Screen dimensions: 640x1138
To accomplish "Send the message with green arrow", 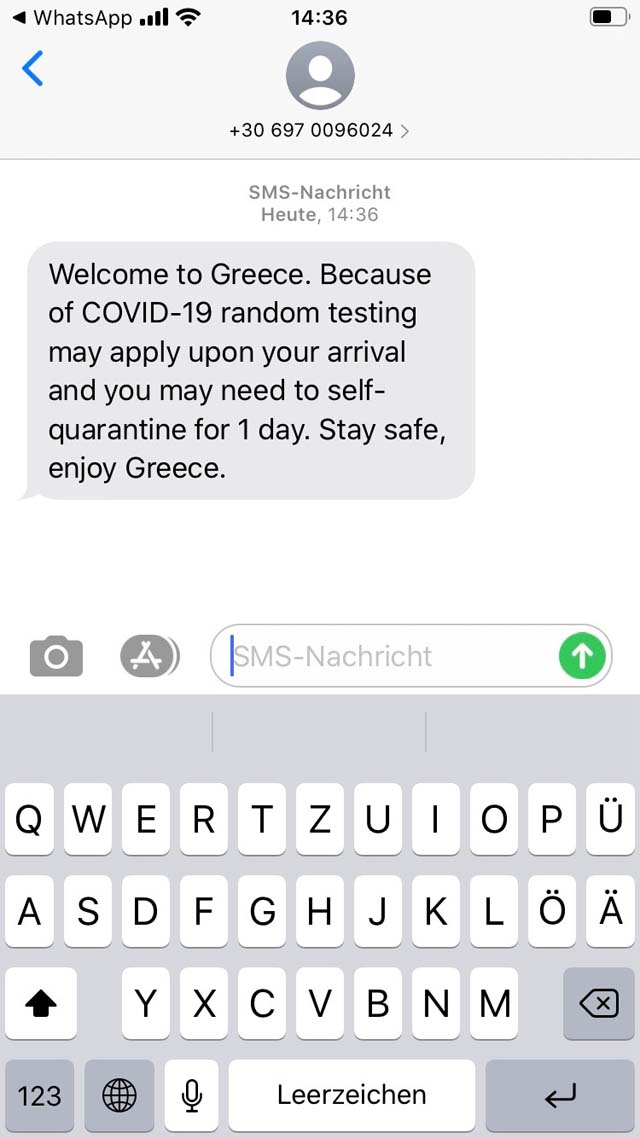I will coord(582,656).
